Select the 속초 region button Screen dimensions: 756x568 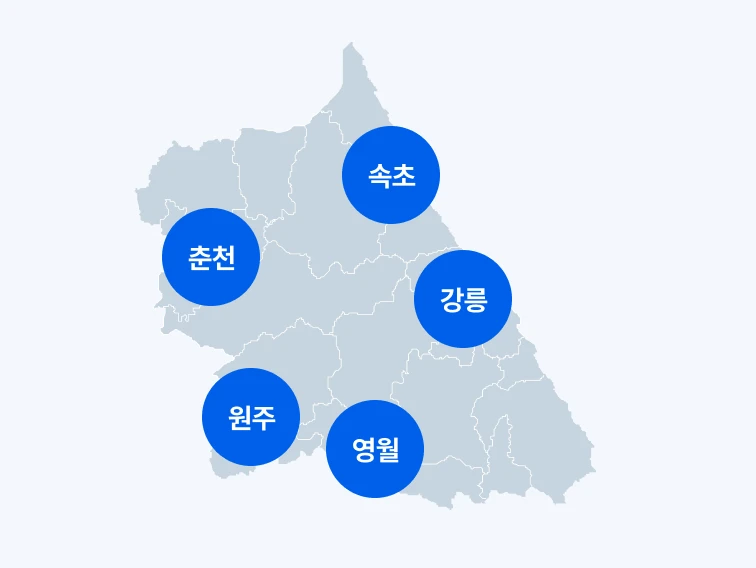391,176
